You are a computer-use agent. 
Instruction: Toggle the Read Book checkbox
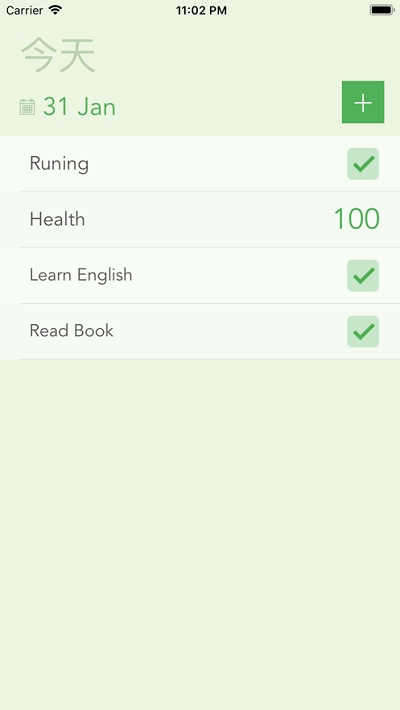(x=363, y=331)
